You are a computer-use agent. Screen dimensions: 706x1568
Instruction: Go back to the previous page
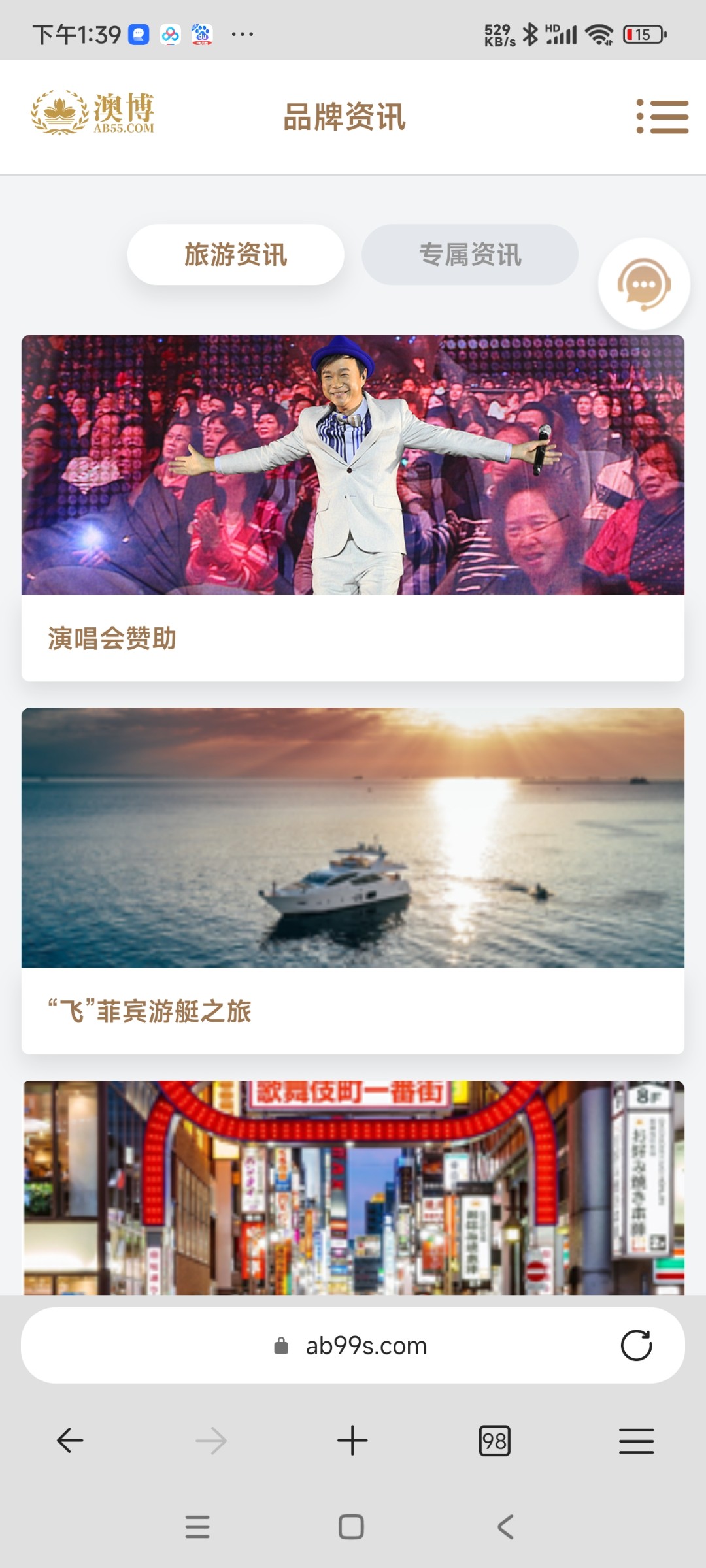coord(70,1440)
